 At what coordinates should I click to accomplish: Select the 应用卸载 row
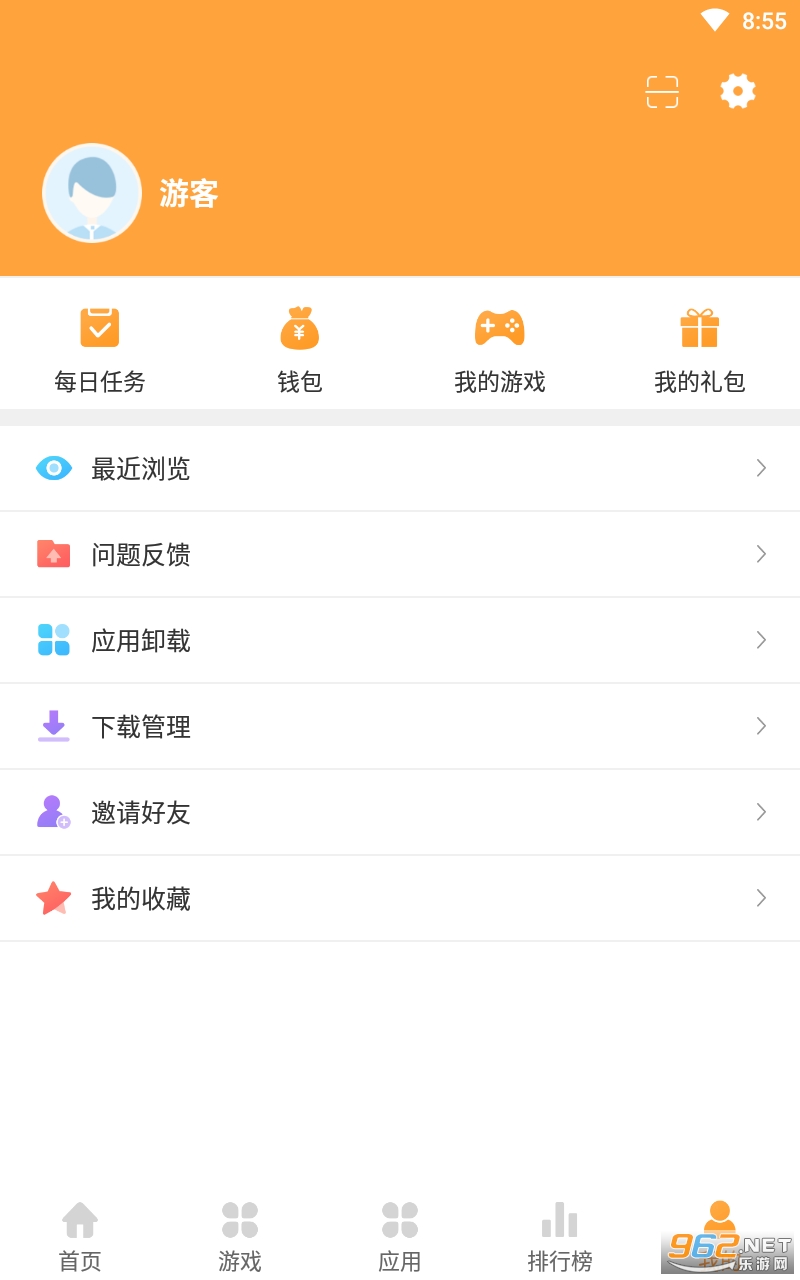pos(400,640)
